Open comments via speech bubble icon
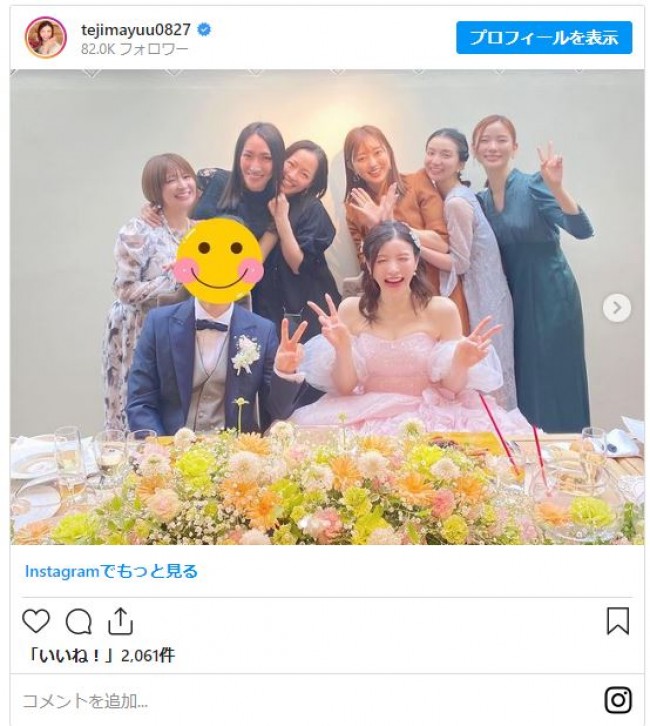This screenshot has width=650, height=726. point(78,622)
